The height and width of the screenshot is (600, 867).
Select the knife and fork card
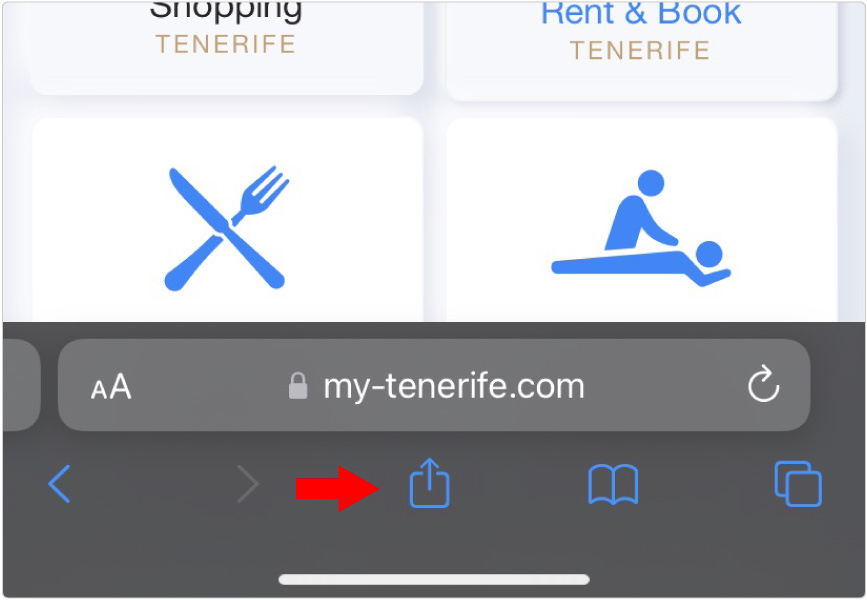(x=227, y=226)
